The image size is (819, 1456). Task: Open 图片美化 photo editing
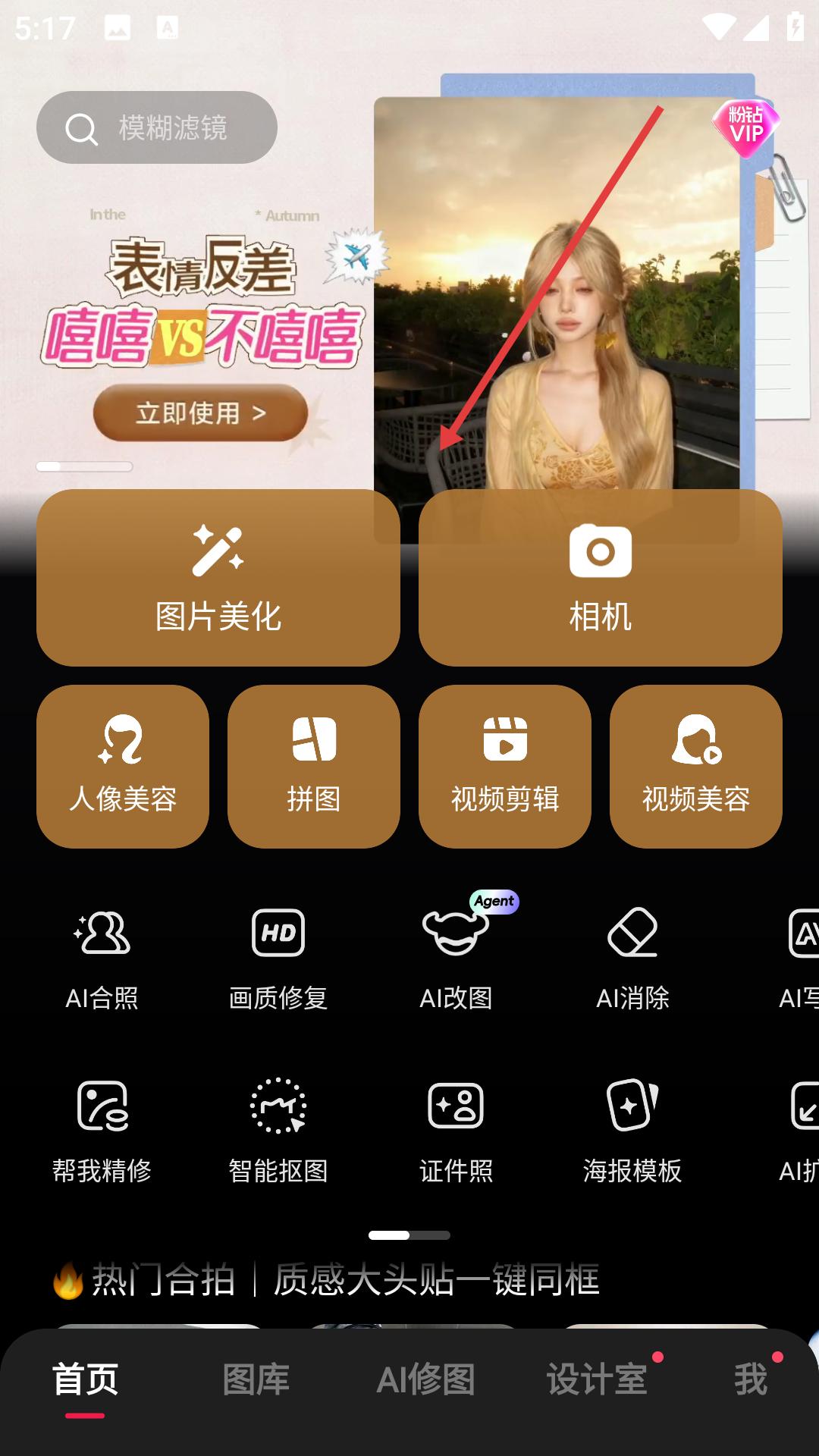(x=218, y=578)
